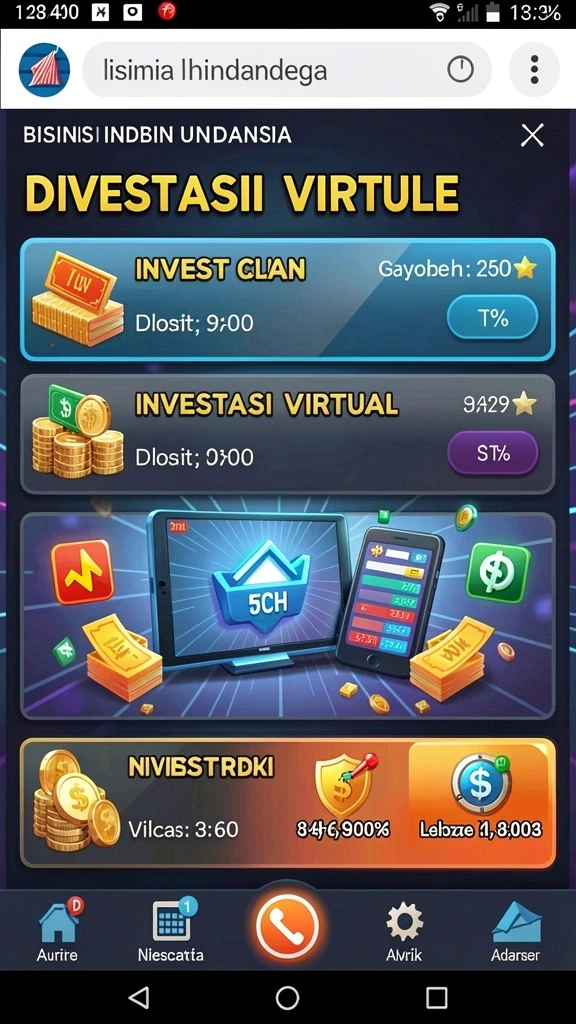Switch to the Niescatta calendar tab

(x=171, y=930)
